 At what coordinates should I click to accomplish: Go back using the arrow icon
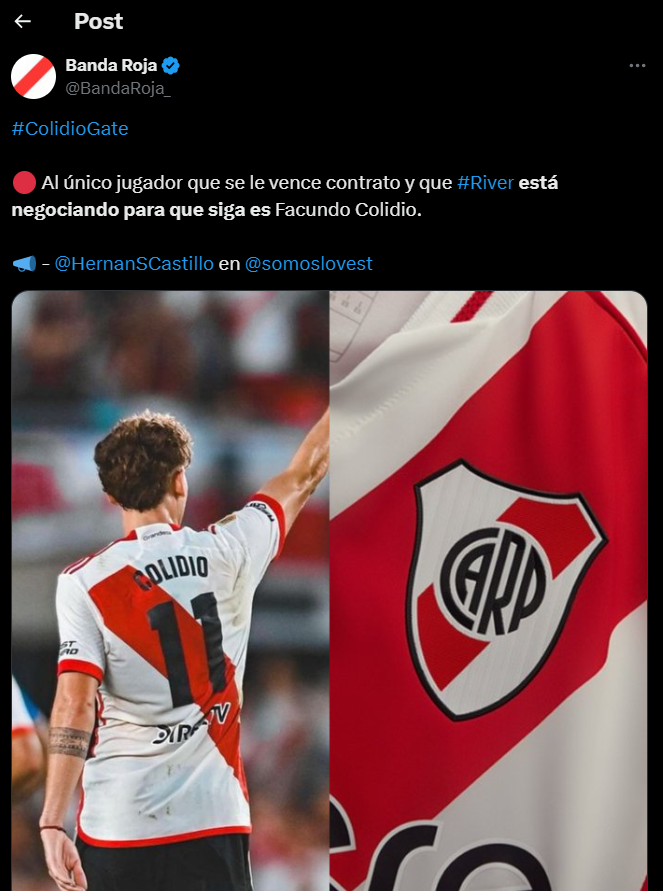pyautogui.click(x=23, y=21)
